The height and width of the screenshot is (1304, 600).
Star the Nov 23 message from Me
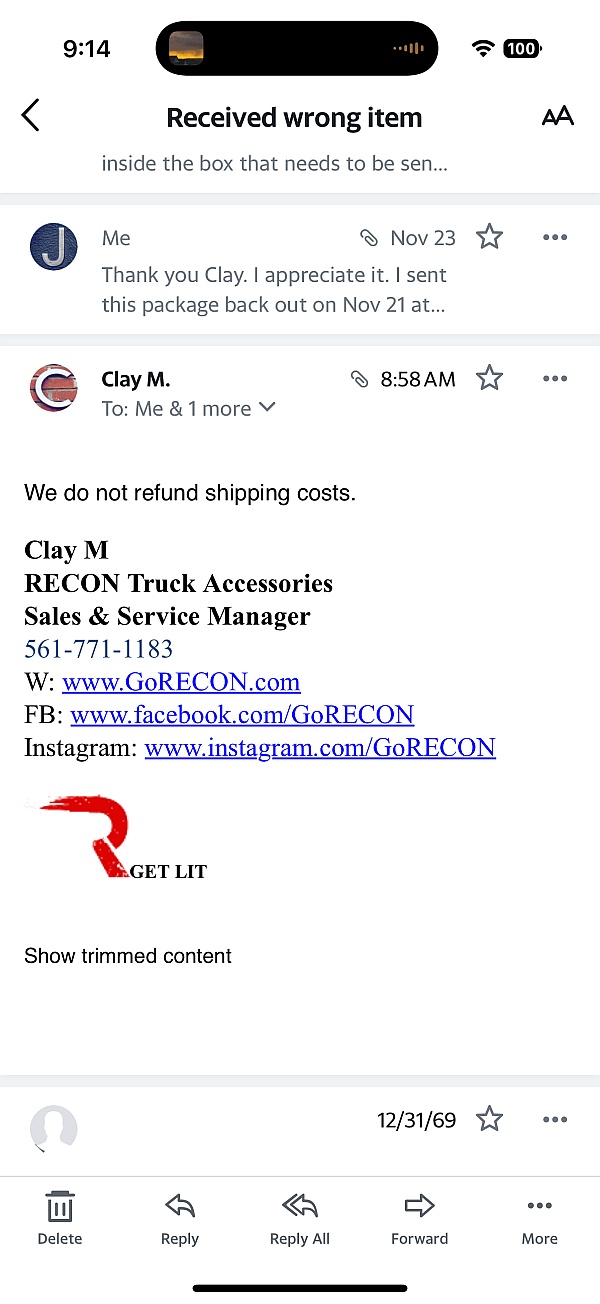click(489, 237)
